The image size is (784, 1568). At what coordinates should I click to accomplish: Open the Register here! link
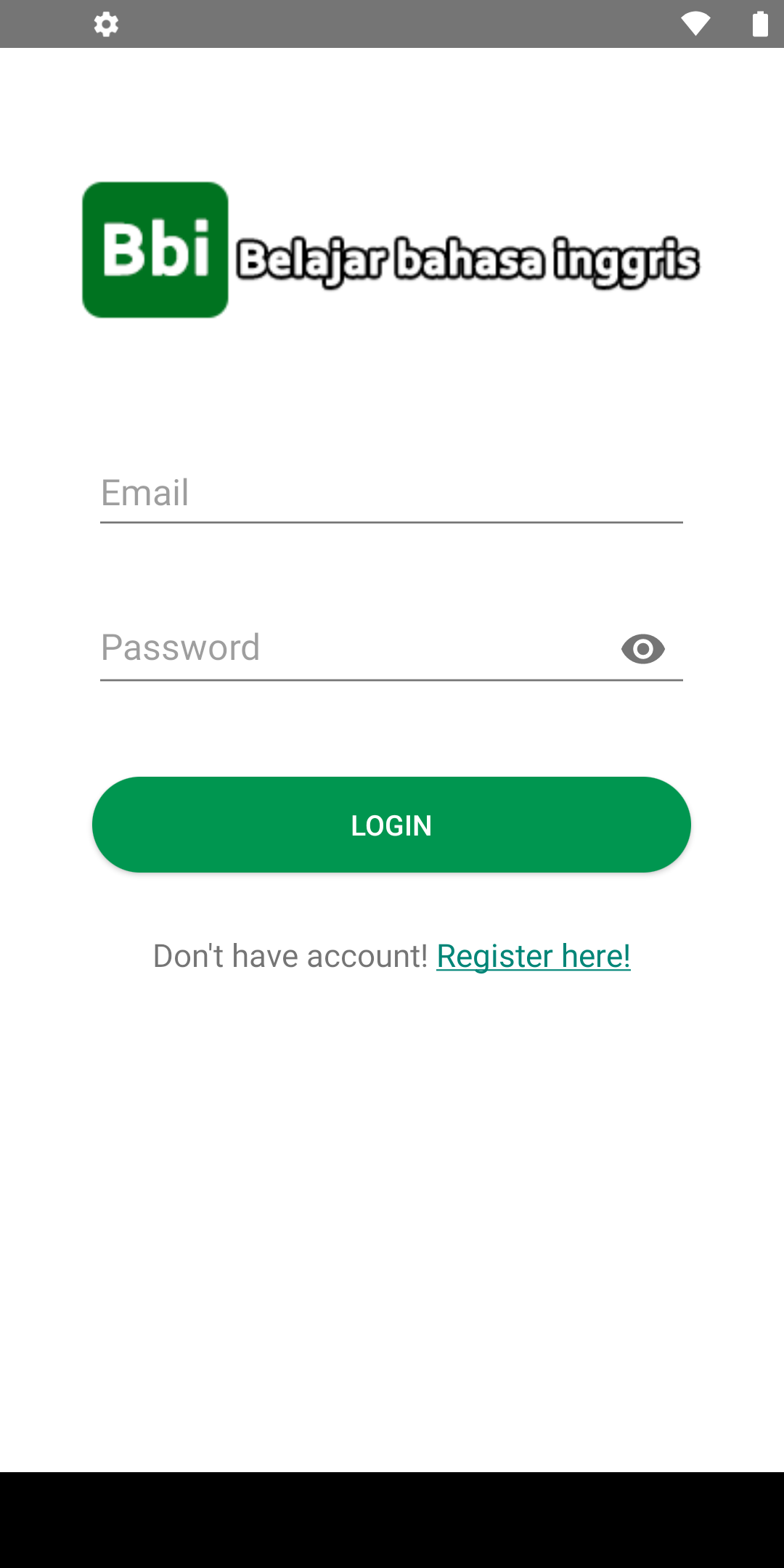[x=534, y=956]
